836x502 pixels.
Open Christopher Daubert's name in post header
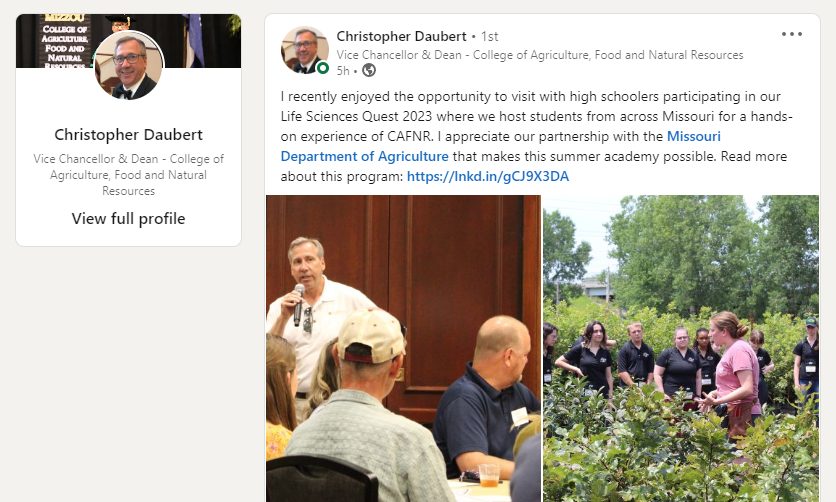[400, 36]
